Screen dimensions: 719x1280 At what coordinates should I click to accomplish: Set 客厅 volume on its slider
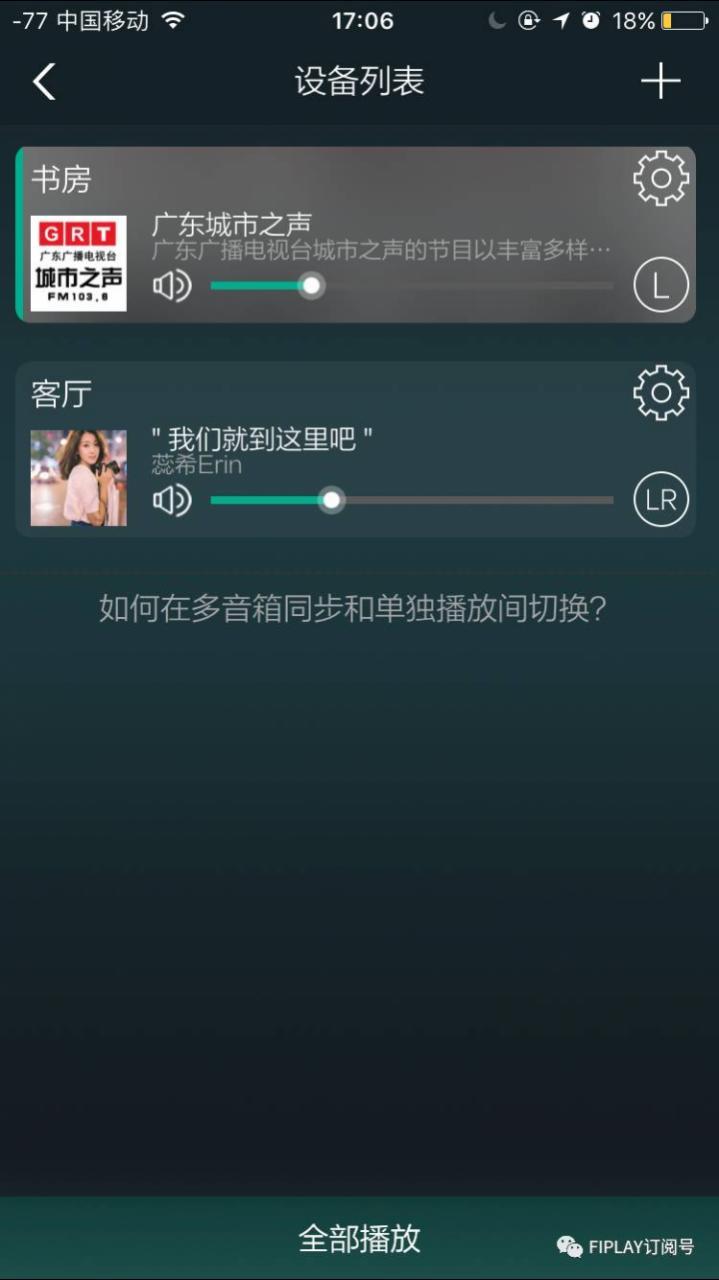pos(412,499)
